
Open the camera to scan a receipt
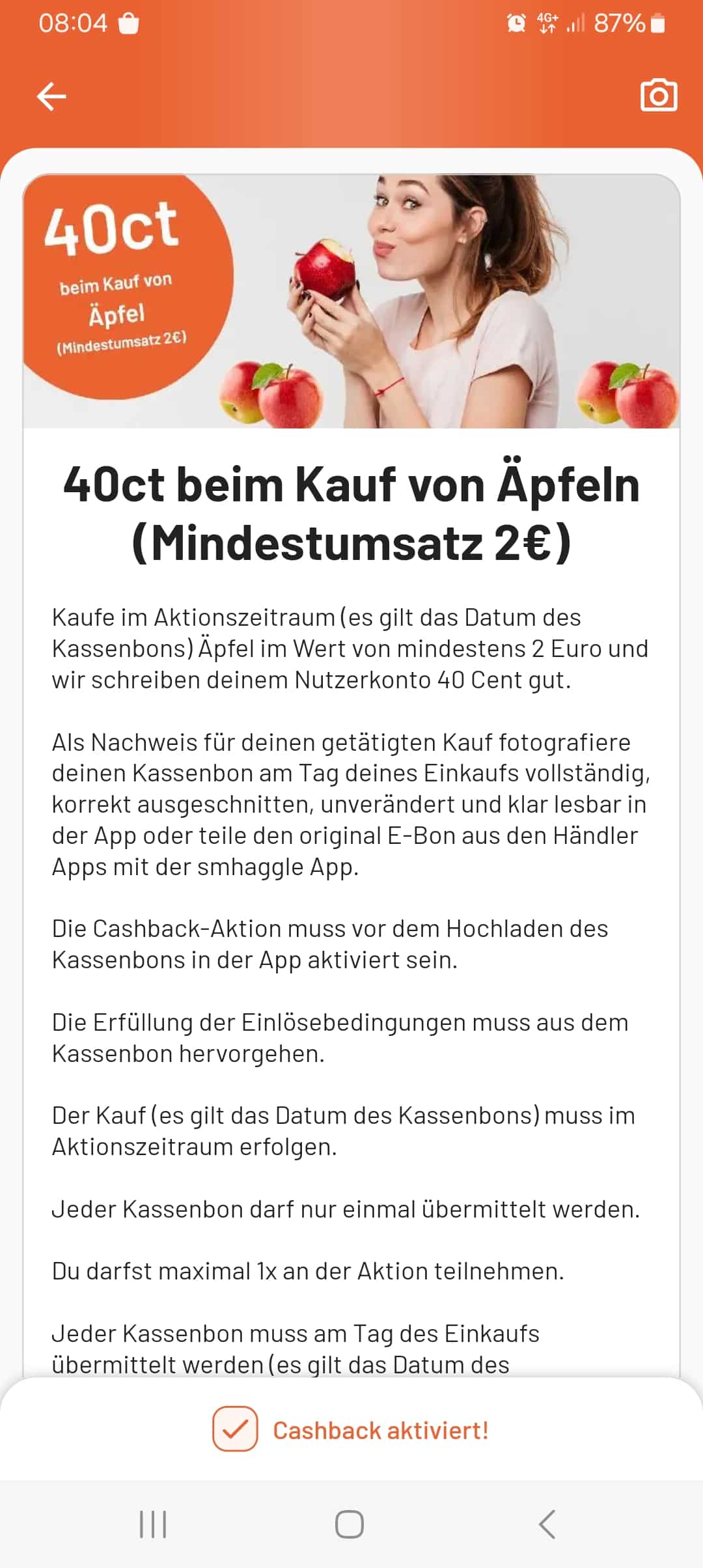pyautogui.click(x=658, y=96)
